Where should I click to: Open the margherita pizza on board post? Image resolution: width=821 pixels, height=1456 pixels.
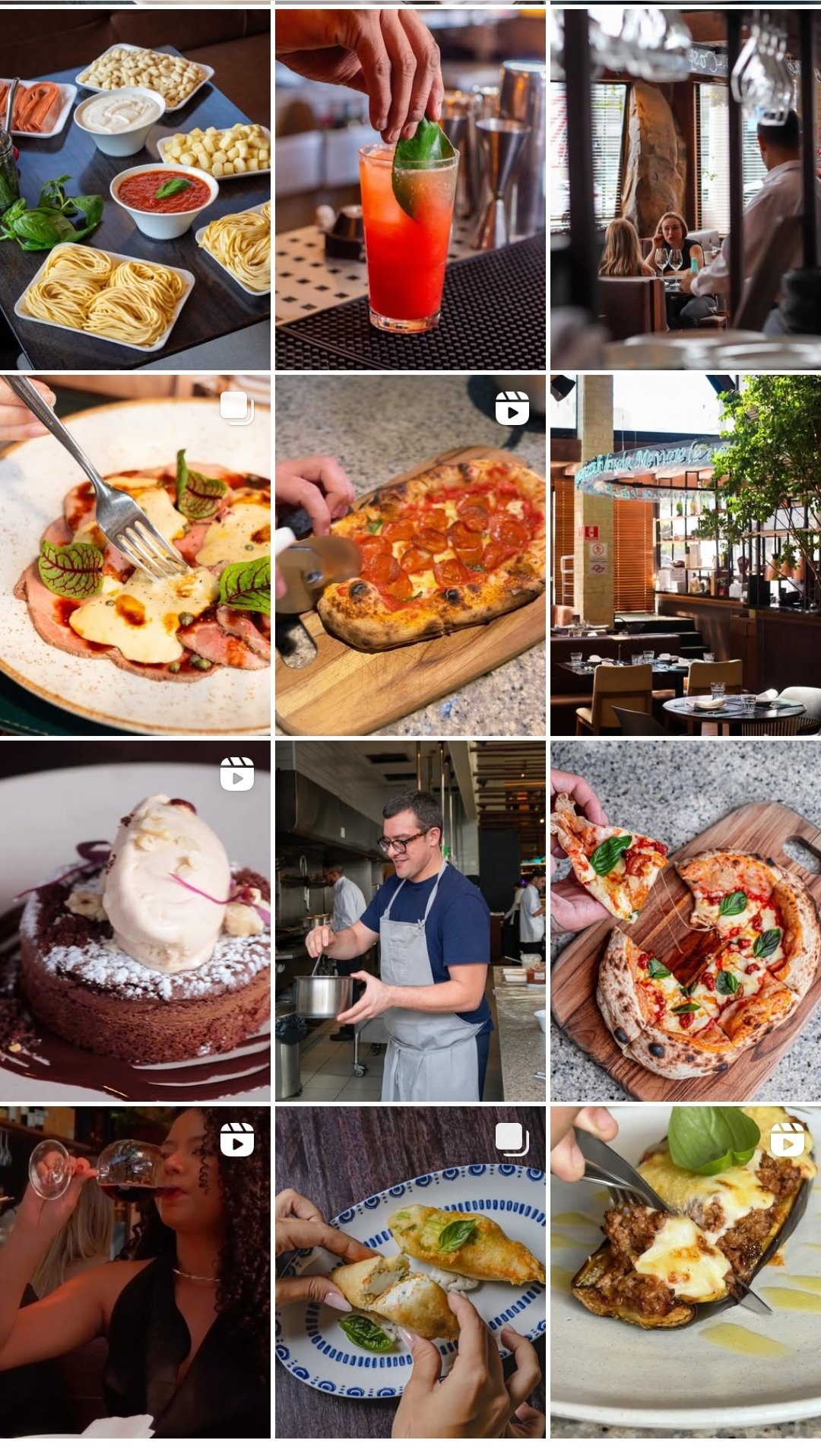click(x=685, y=920)
